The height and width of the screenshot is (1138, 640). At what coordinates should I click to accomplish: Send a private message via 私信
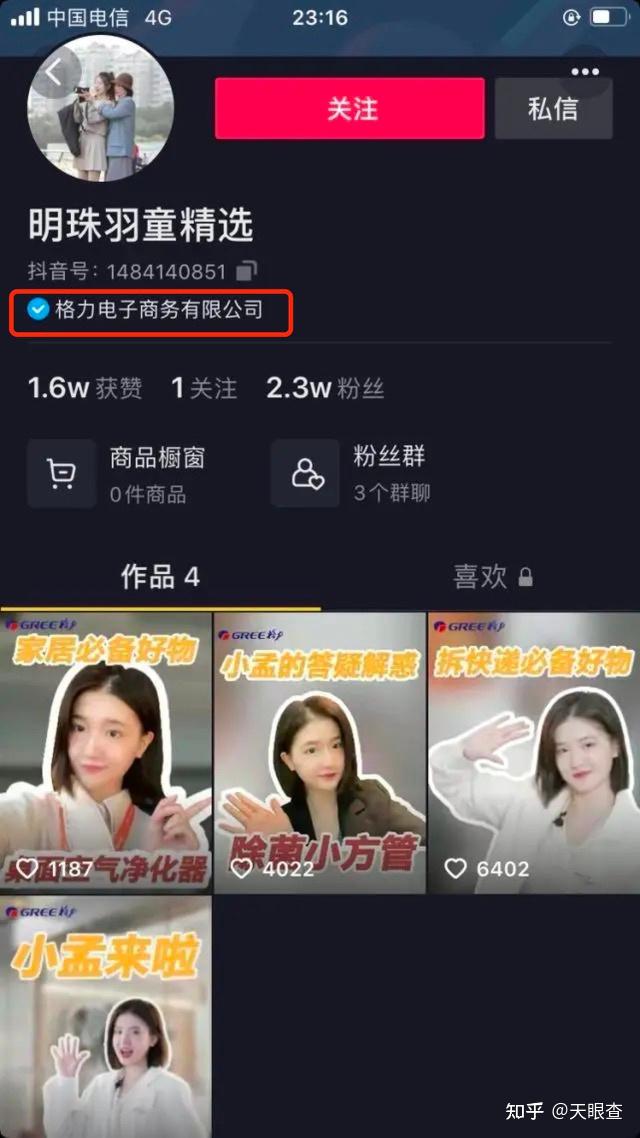[554, 108]
